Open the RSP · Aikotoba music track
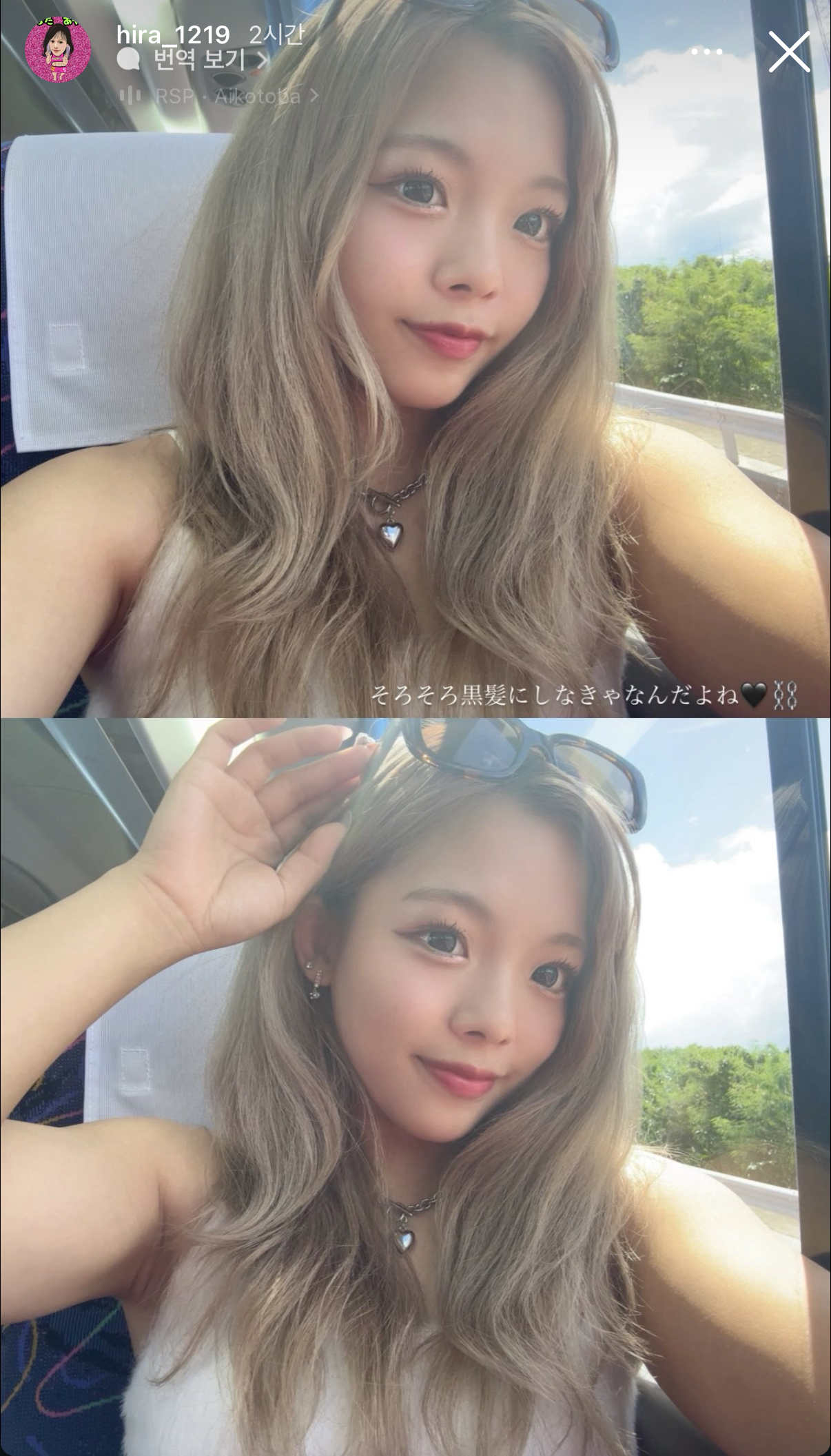 coord(227,96)
